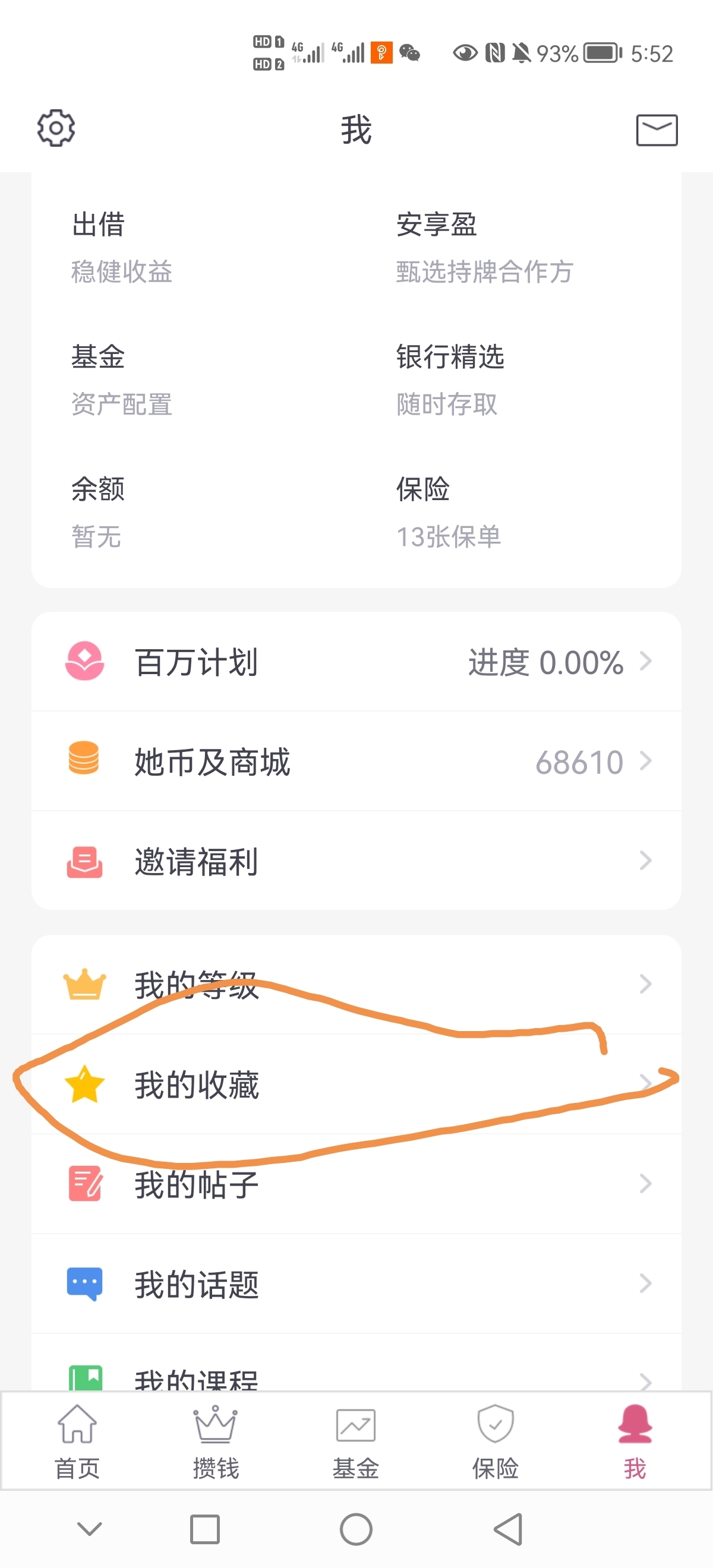Tap the system back triangle button
Viewport: 713px width, 1568px height.
(509, 1528)
